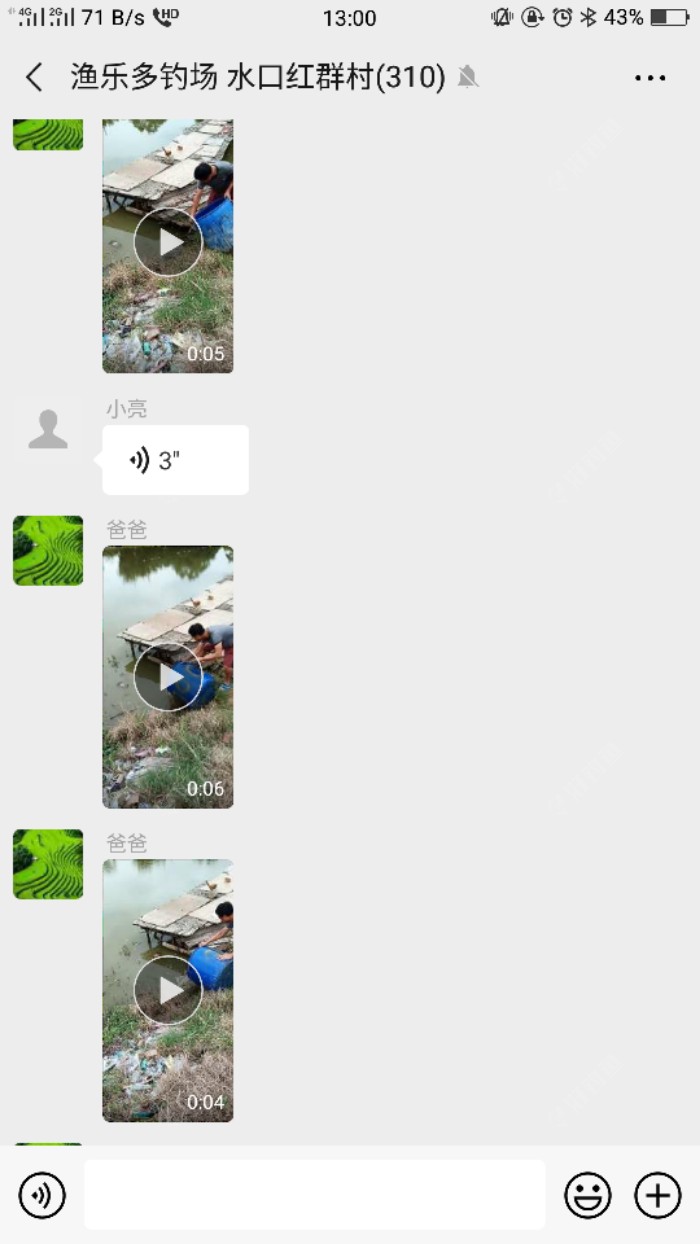Focus the message text field
This screenshot has height=1244, width=700.
pos(314,1195)
